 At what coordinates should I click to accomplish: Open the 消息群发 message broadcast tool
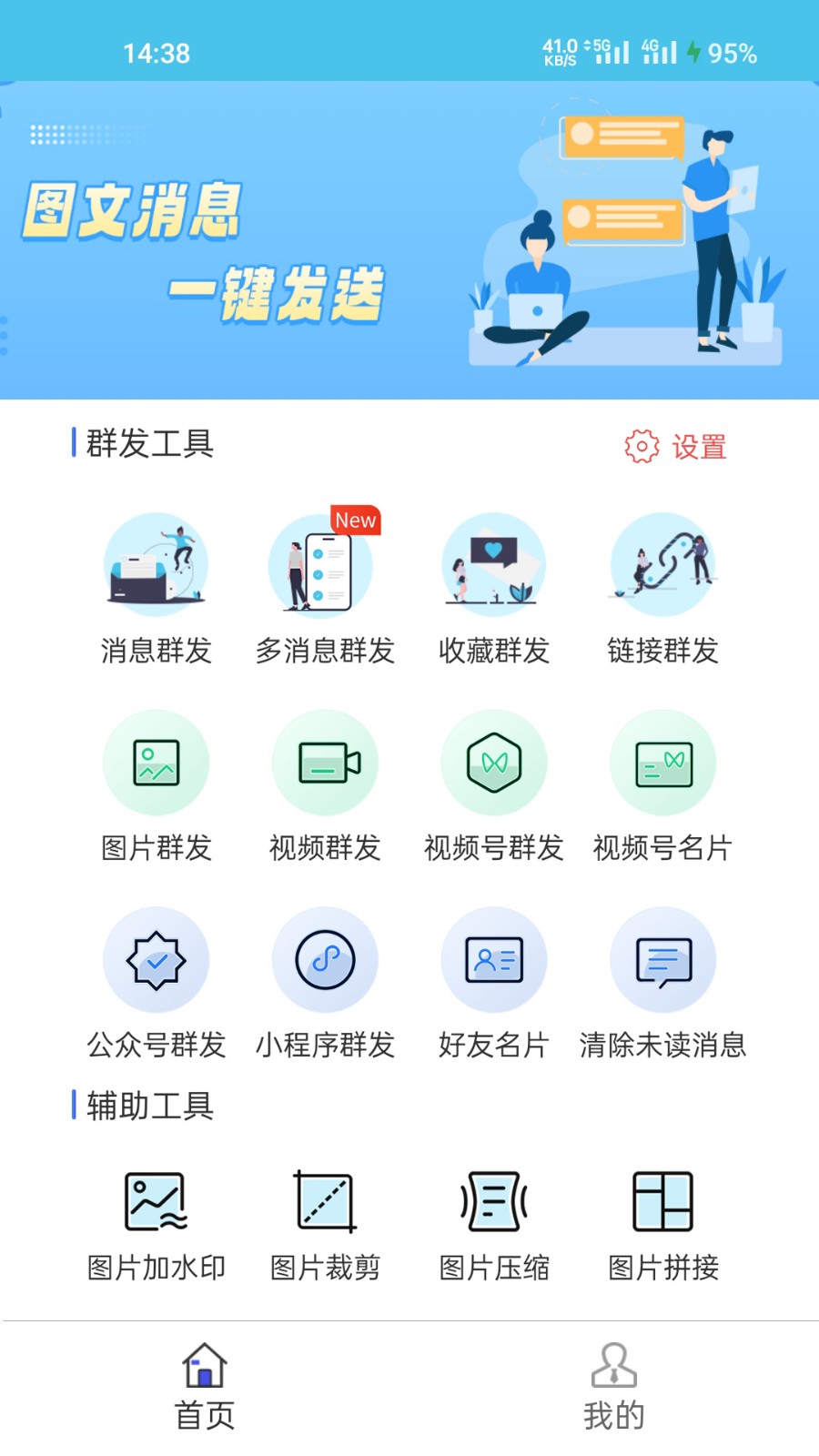[x=157, y=587]
